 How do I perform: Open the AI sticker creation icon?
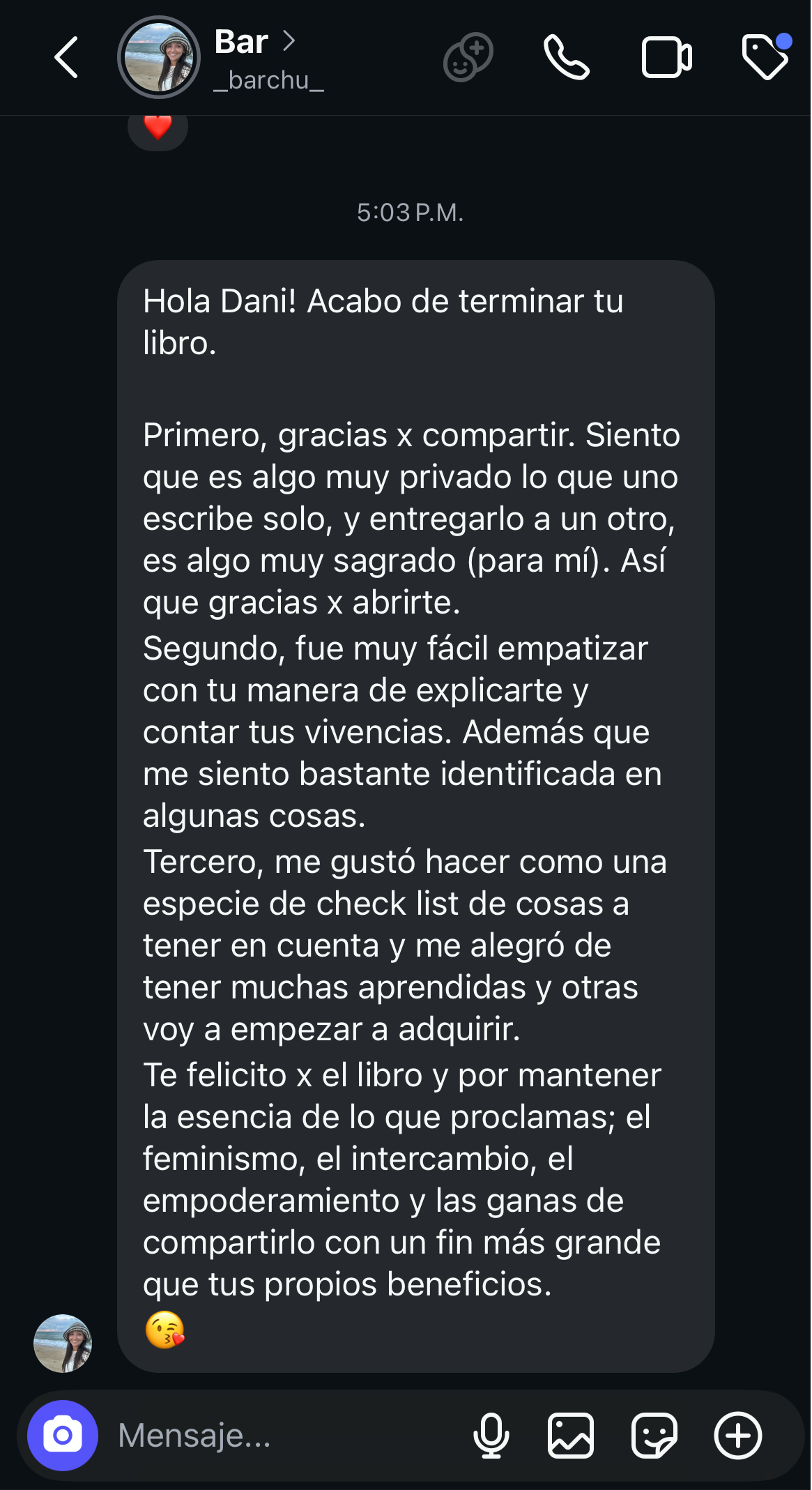pyautogui.click(x=468, y=57)
